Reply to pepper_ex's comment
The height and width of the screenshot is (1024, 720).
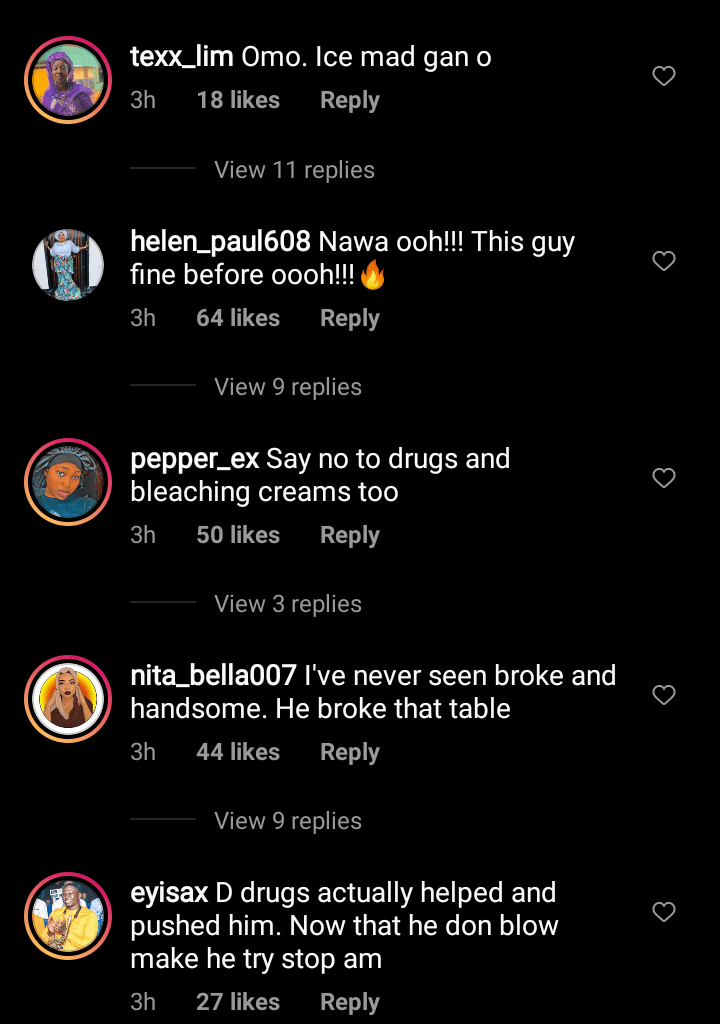click(349, 535)
